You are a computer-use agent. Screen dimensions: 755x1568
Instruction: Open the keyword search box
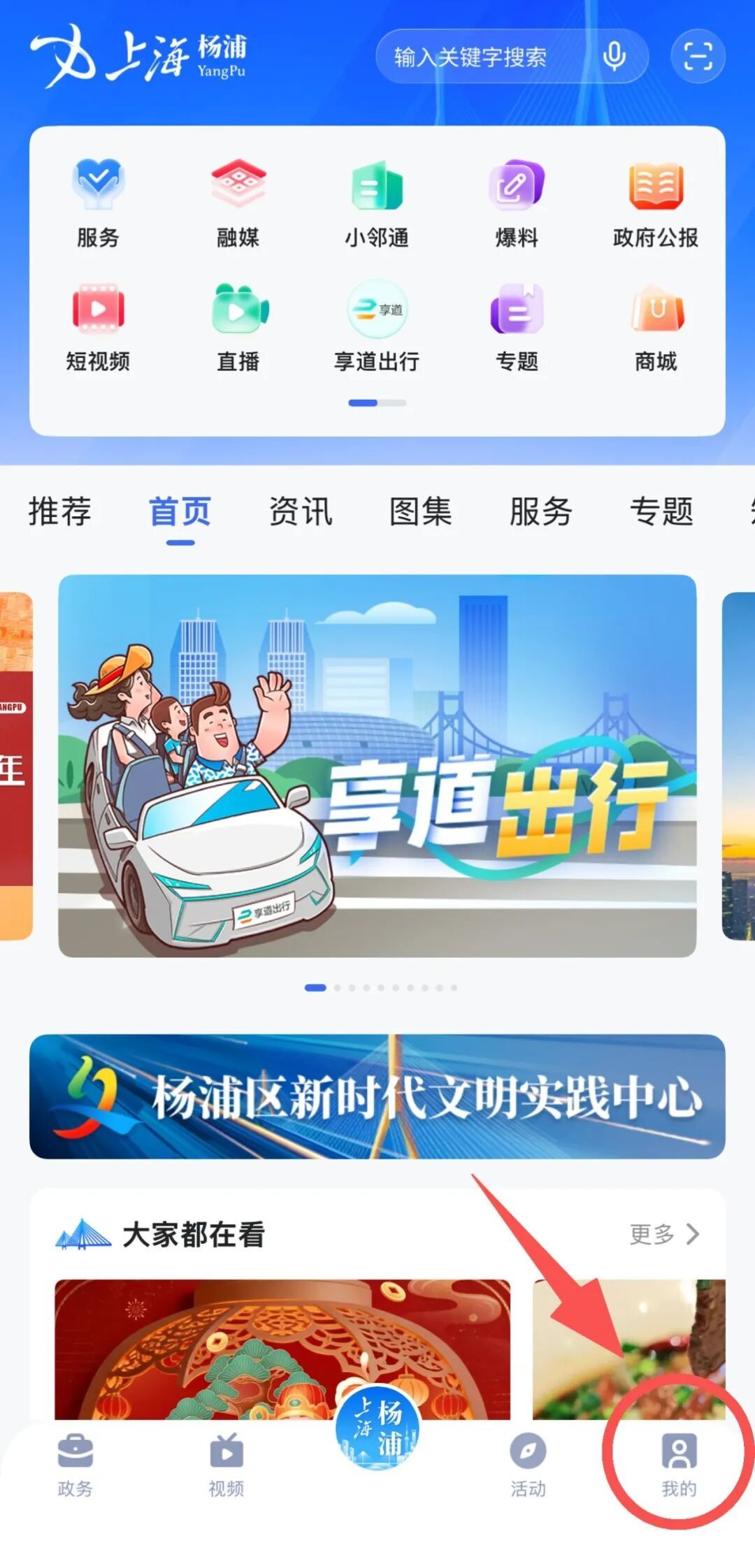pyautogui.click(x=482, y=57)
